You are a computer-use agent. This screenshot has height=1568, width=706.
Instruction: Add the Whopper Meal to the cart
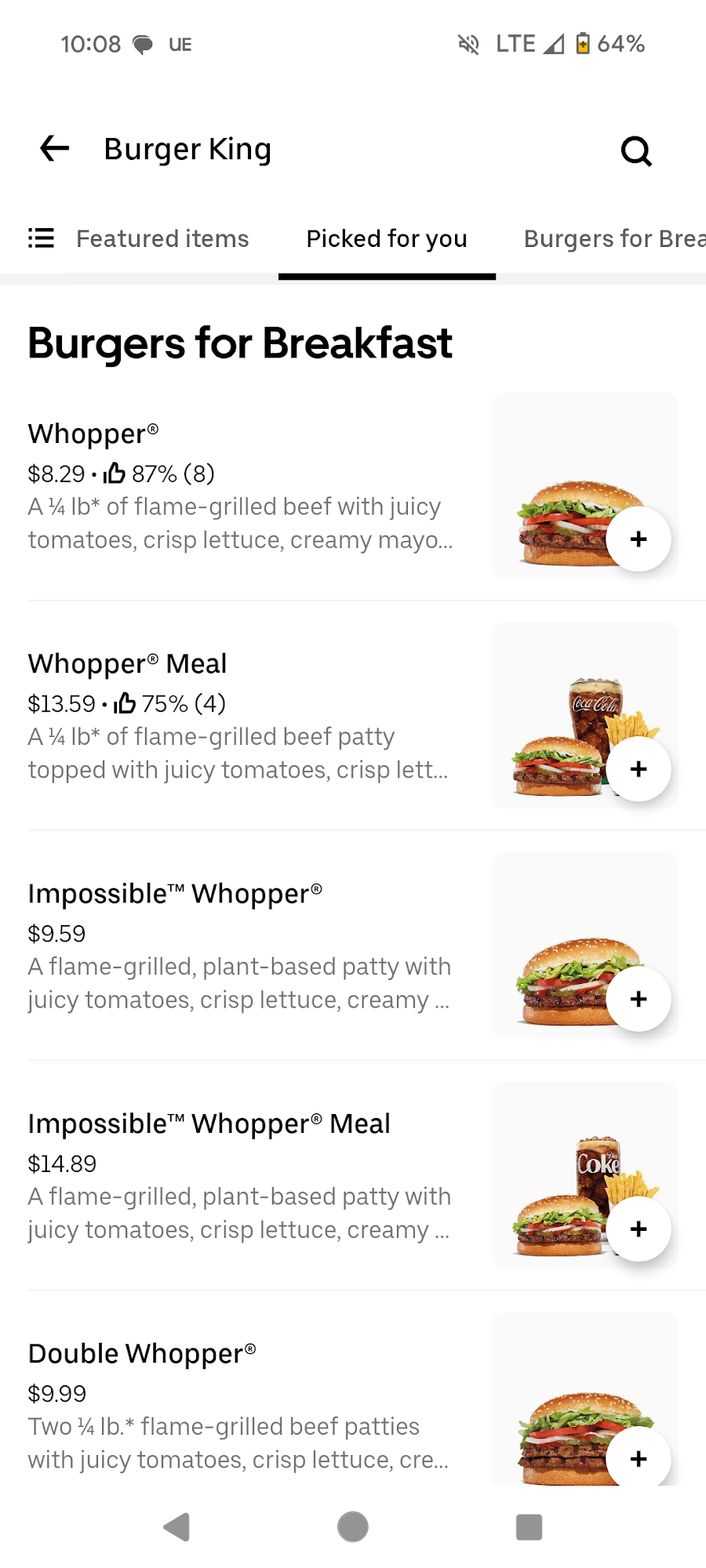pos(639,769)
